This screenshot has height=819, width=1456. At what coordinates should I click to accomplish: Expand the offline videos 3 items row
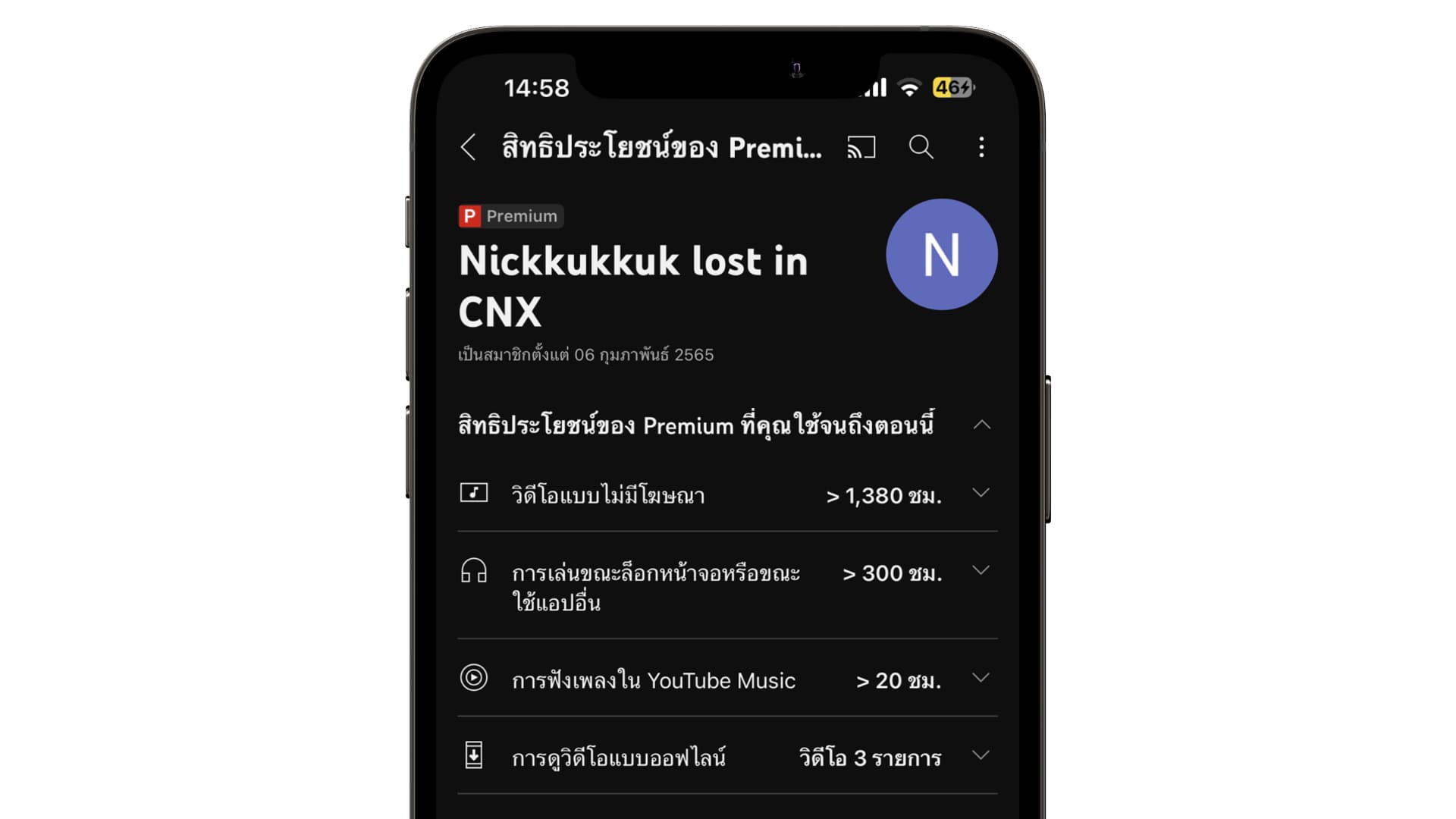[x=981, y=756]
